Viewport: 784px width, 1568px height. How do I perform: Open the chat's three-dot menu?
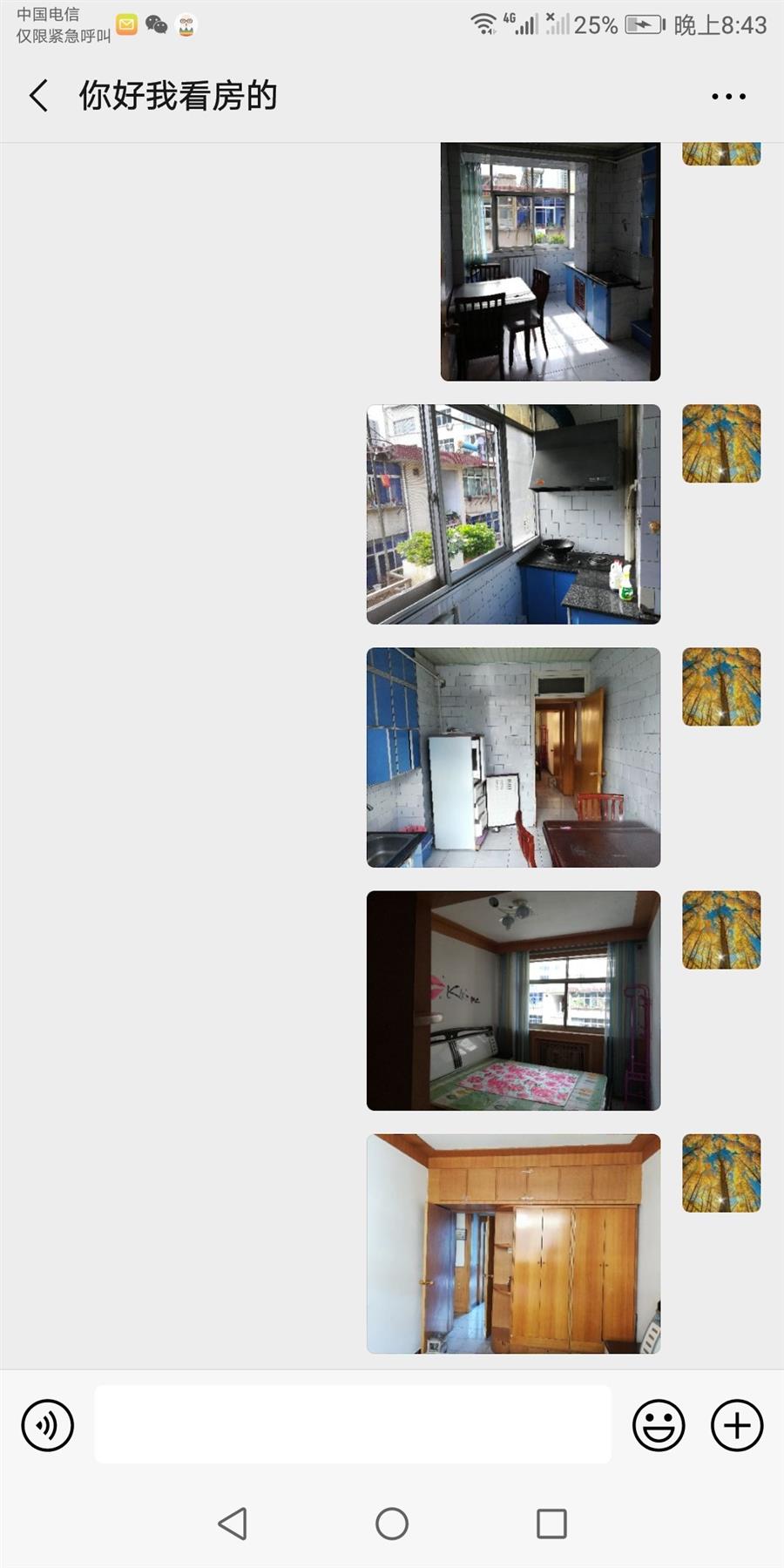[x=728, y=97]
